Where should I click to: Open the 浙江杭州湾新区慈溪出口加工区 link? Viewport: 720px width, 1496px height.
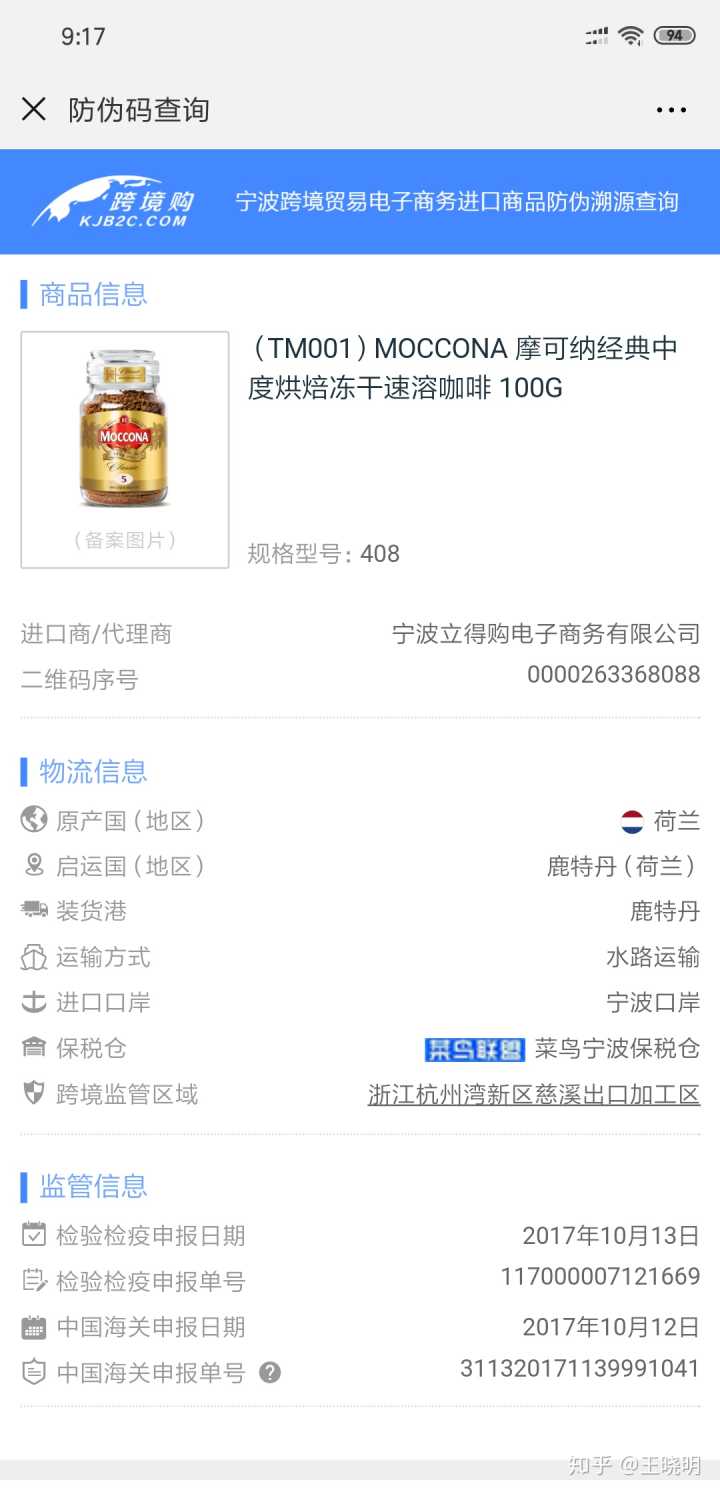[x=534, y=1094]
